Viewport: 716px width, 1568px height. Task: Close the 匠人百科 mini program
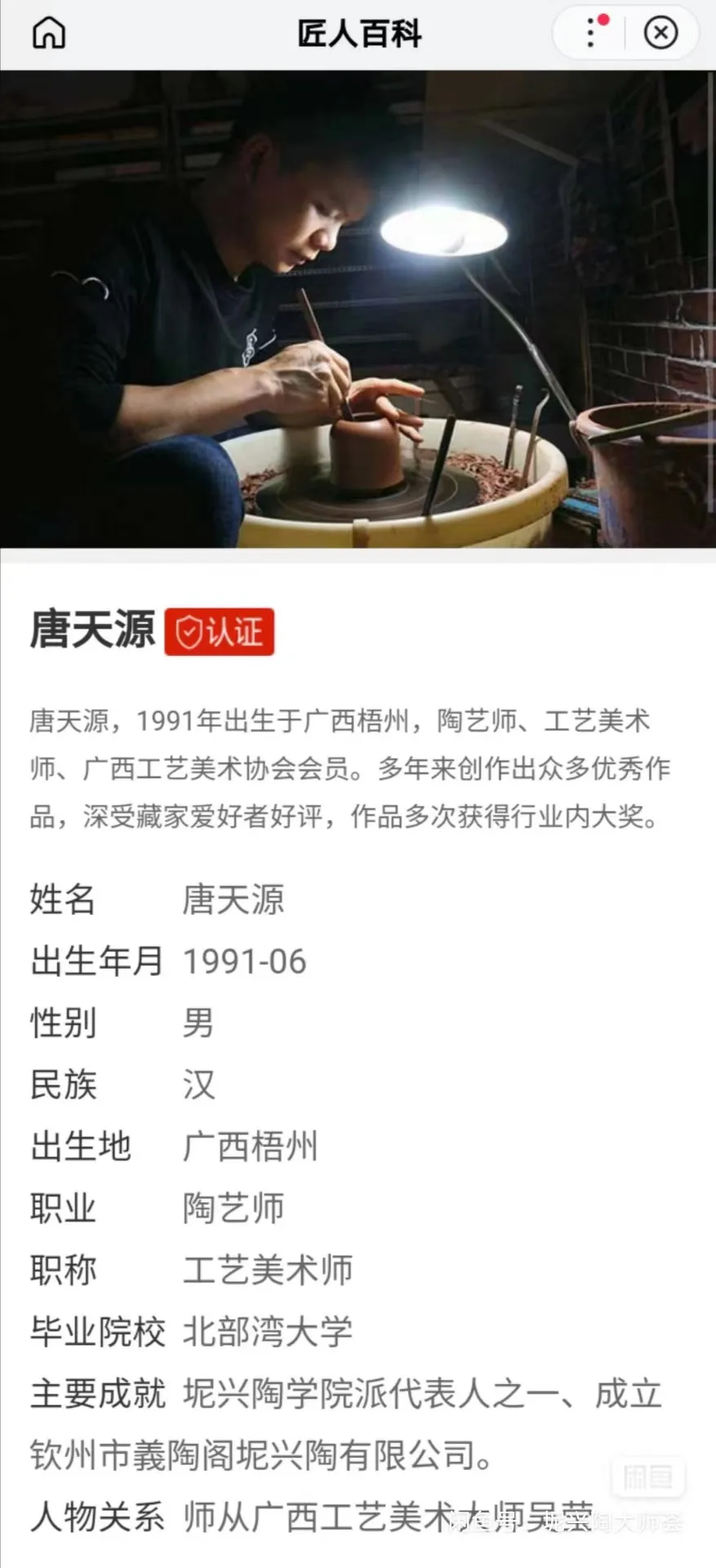pos(660,33)
